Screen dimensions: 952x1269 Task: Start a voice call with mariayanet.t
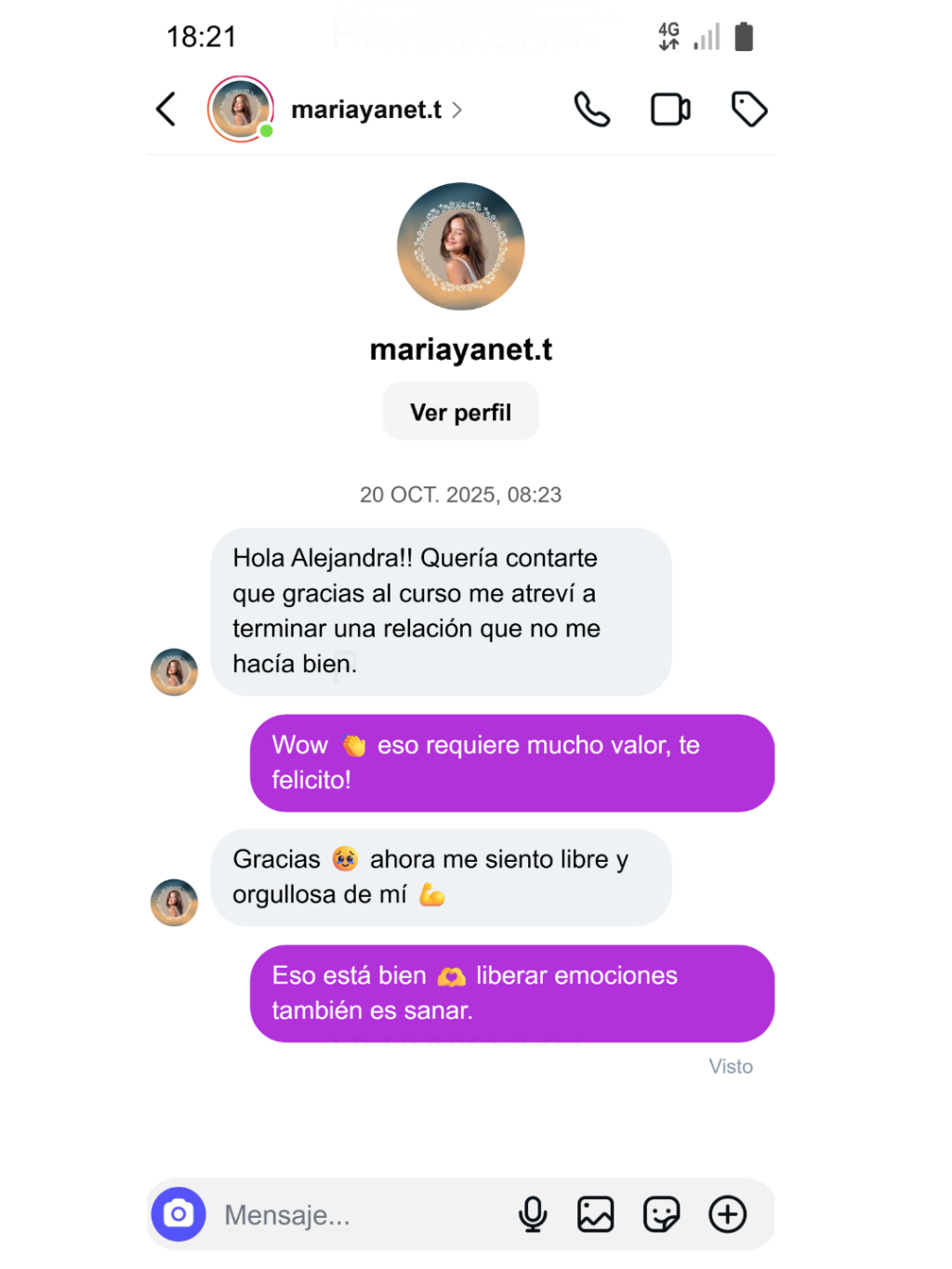click(591, 110)
